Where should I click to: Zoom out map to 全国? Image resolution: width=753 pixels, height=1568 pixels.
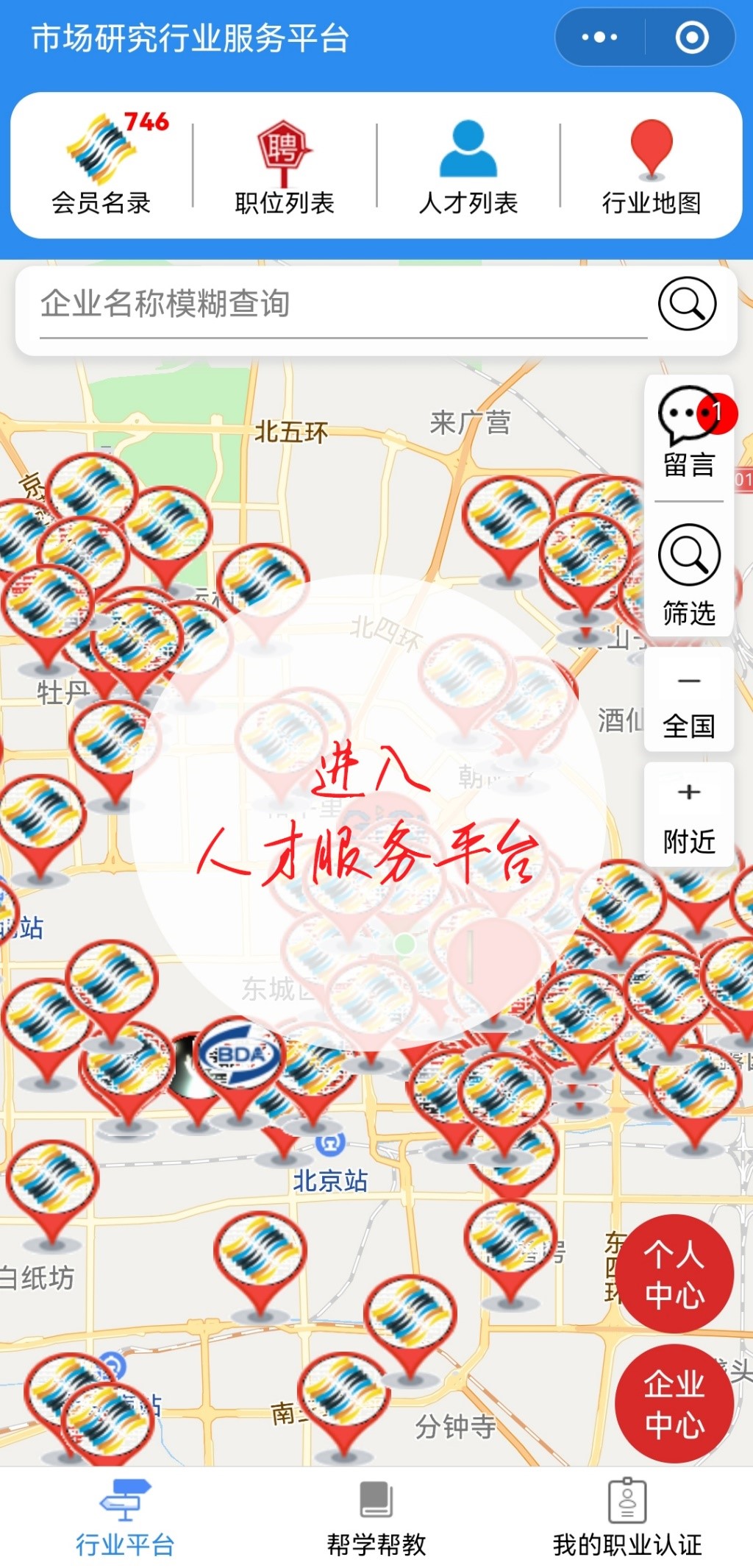(x=689, y=703)
